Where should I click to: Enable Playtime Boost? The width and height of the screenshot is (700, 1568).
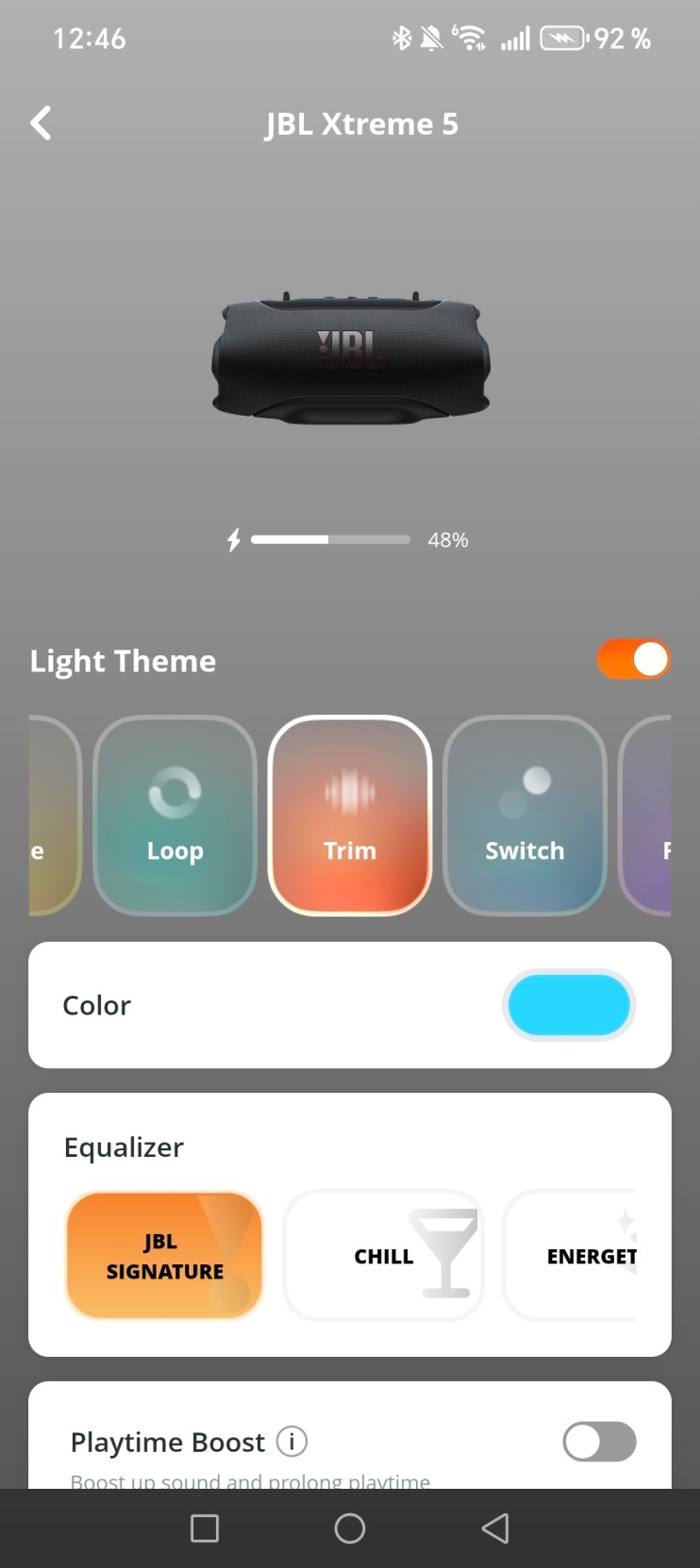(x=599, y=1442)
